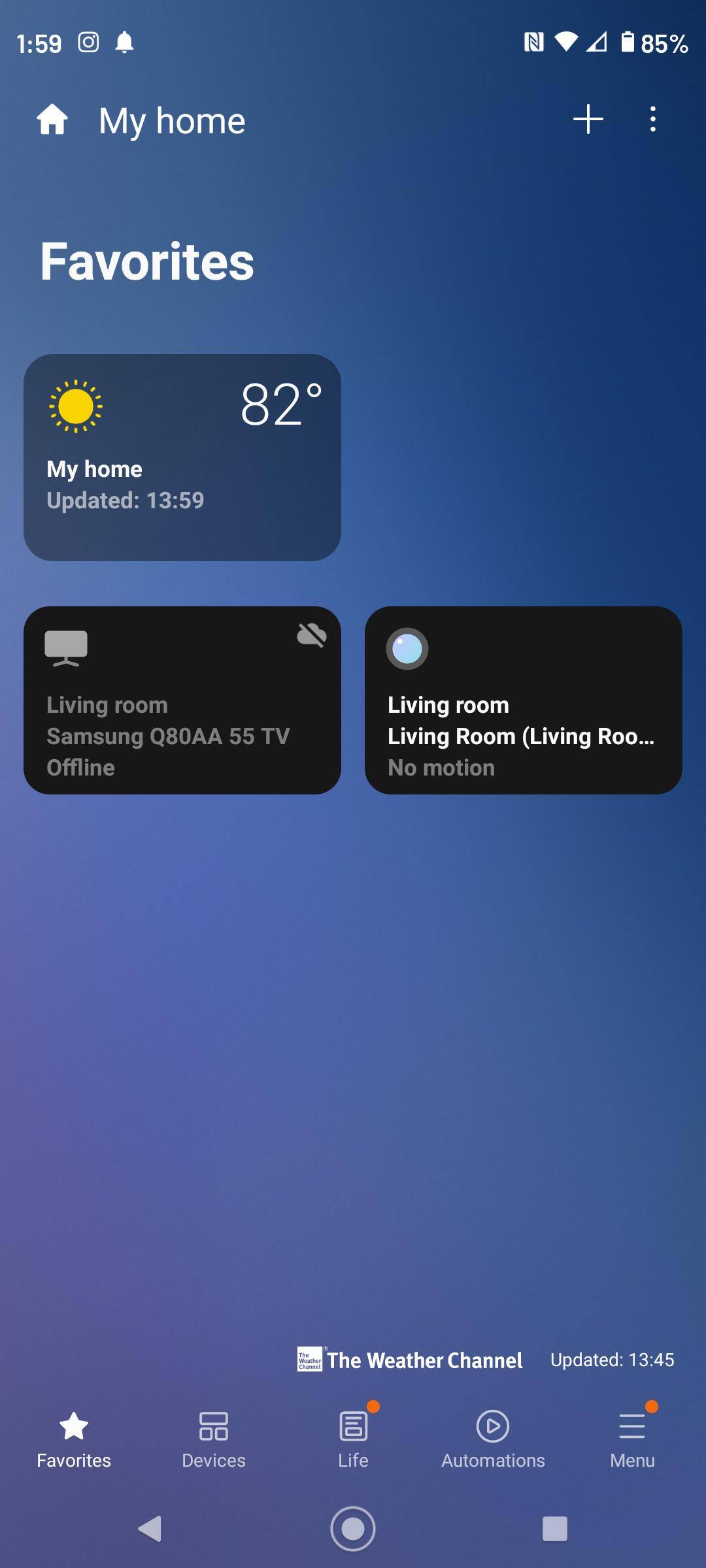Open the three-dot overflow menu
The image size is (706, 1568).
pyautogui.click(x=652, y=120)
